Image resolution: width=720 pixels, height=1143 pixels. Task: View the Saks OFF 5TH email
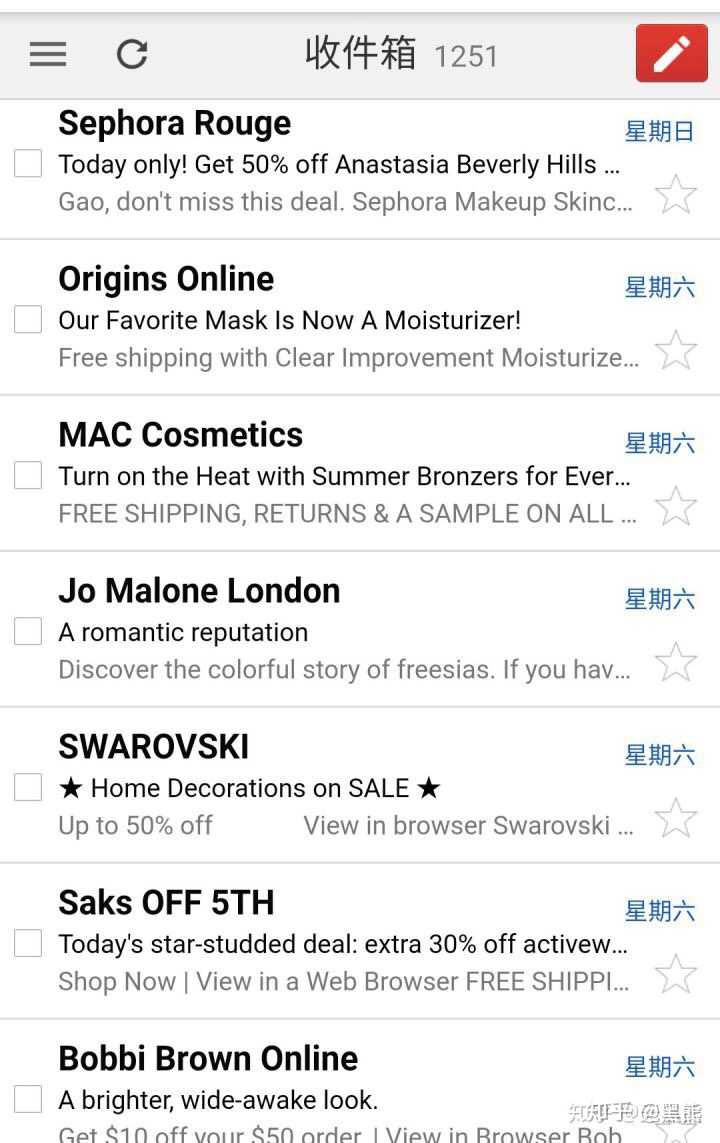[x=340, y=944]
